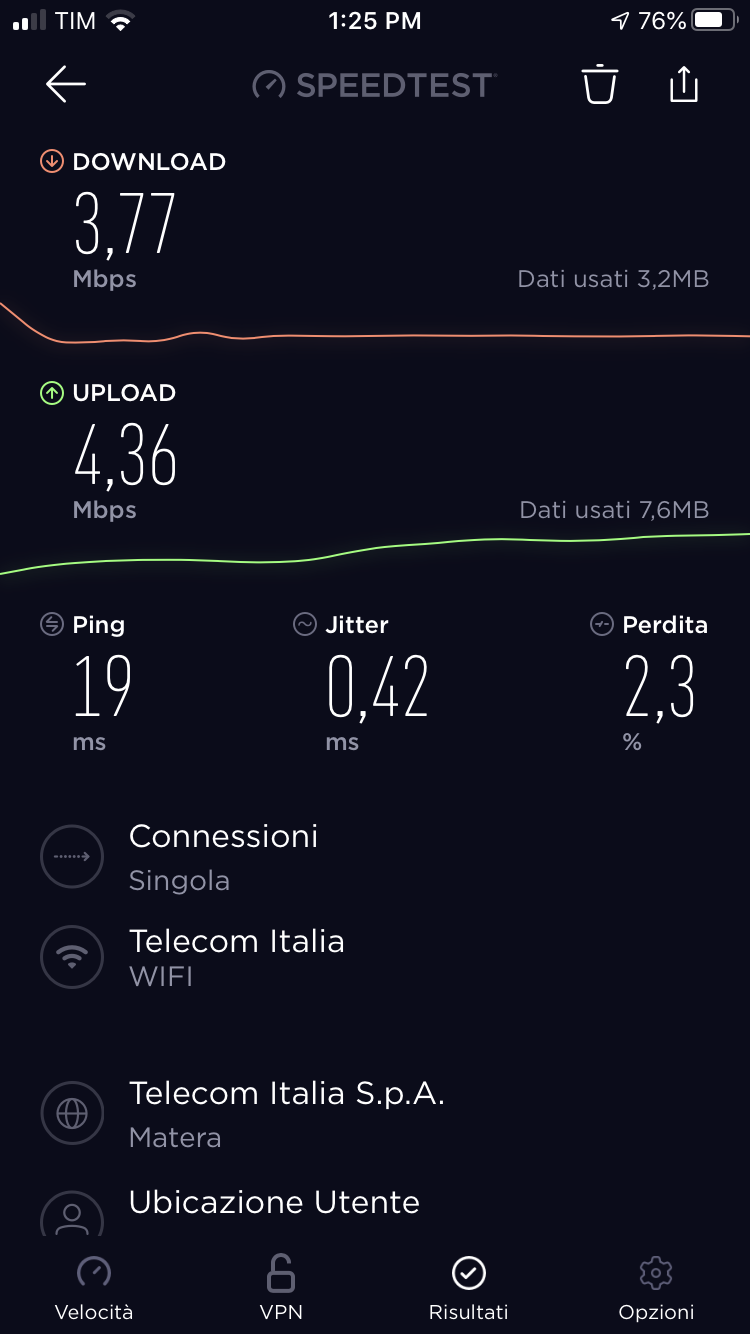Select the Risultati tab
This screenshot has height=1334, width=750.
pos(468,1289)
